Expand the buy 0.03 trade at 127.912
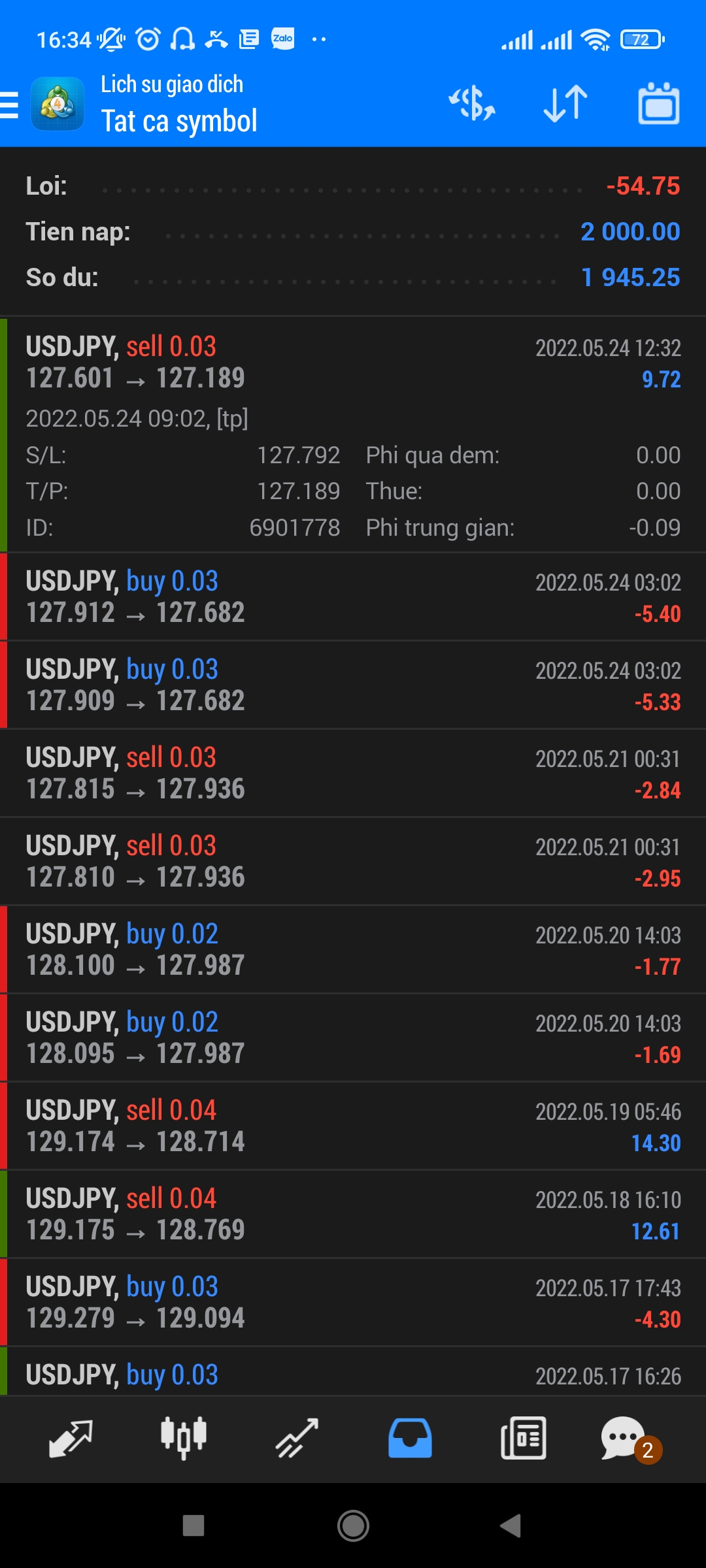706x1568 pixels. coord(353,596)
